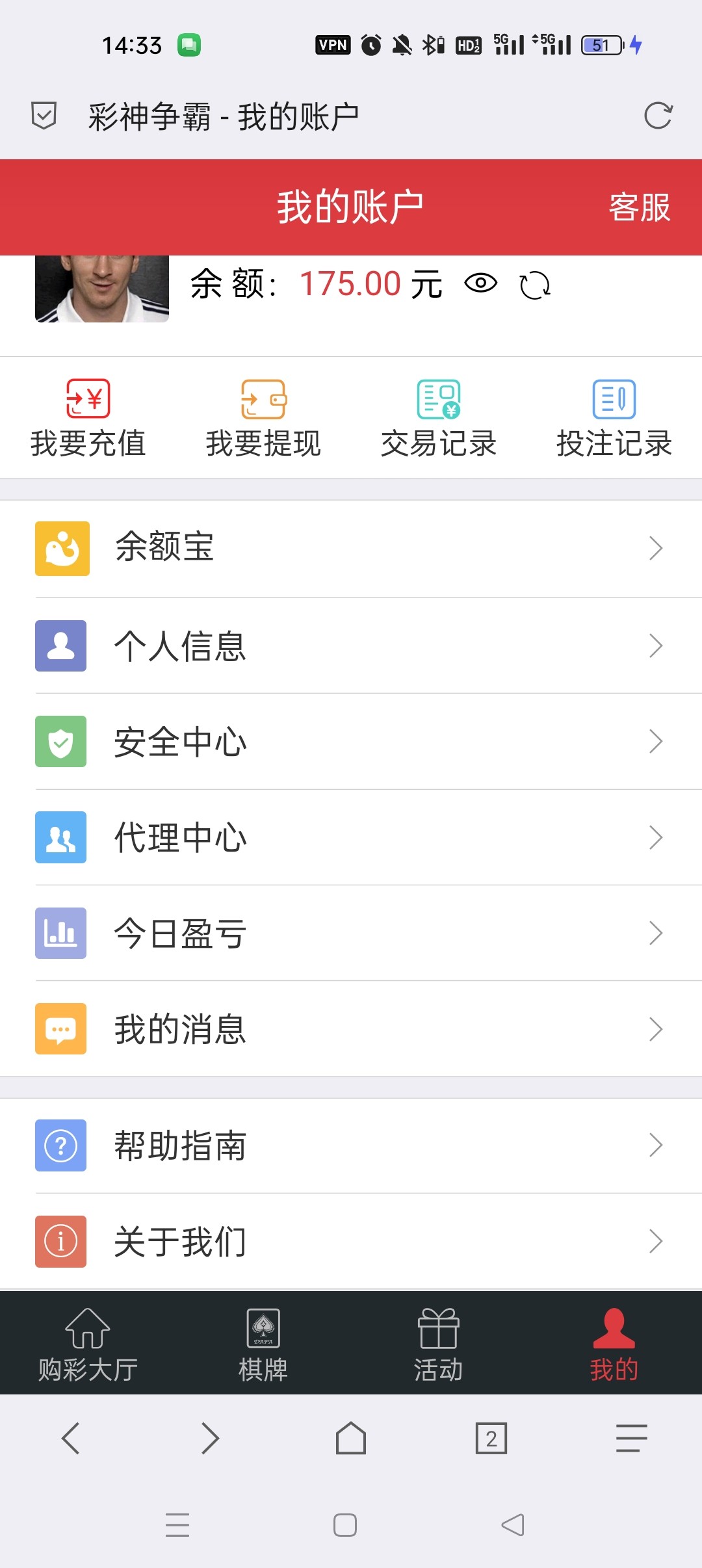Refresh the account balance amount
This screenshot has width=702, height=1568.
(x=535, y=285)
